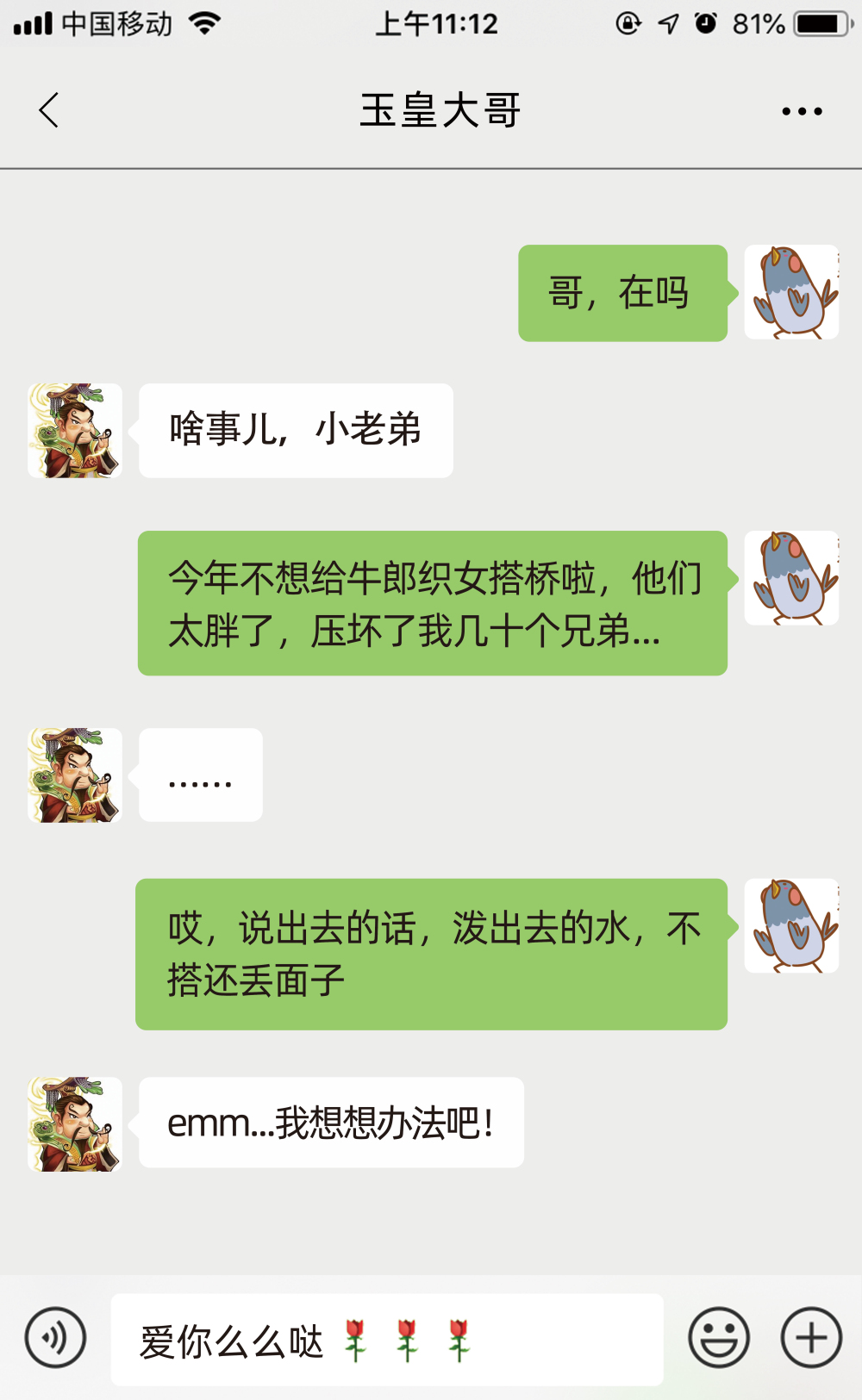Open the plus attachment menu
The width and height of the screenshot is (862, 1400).
tap(810, 1338)
